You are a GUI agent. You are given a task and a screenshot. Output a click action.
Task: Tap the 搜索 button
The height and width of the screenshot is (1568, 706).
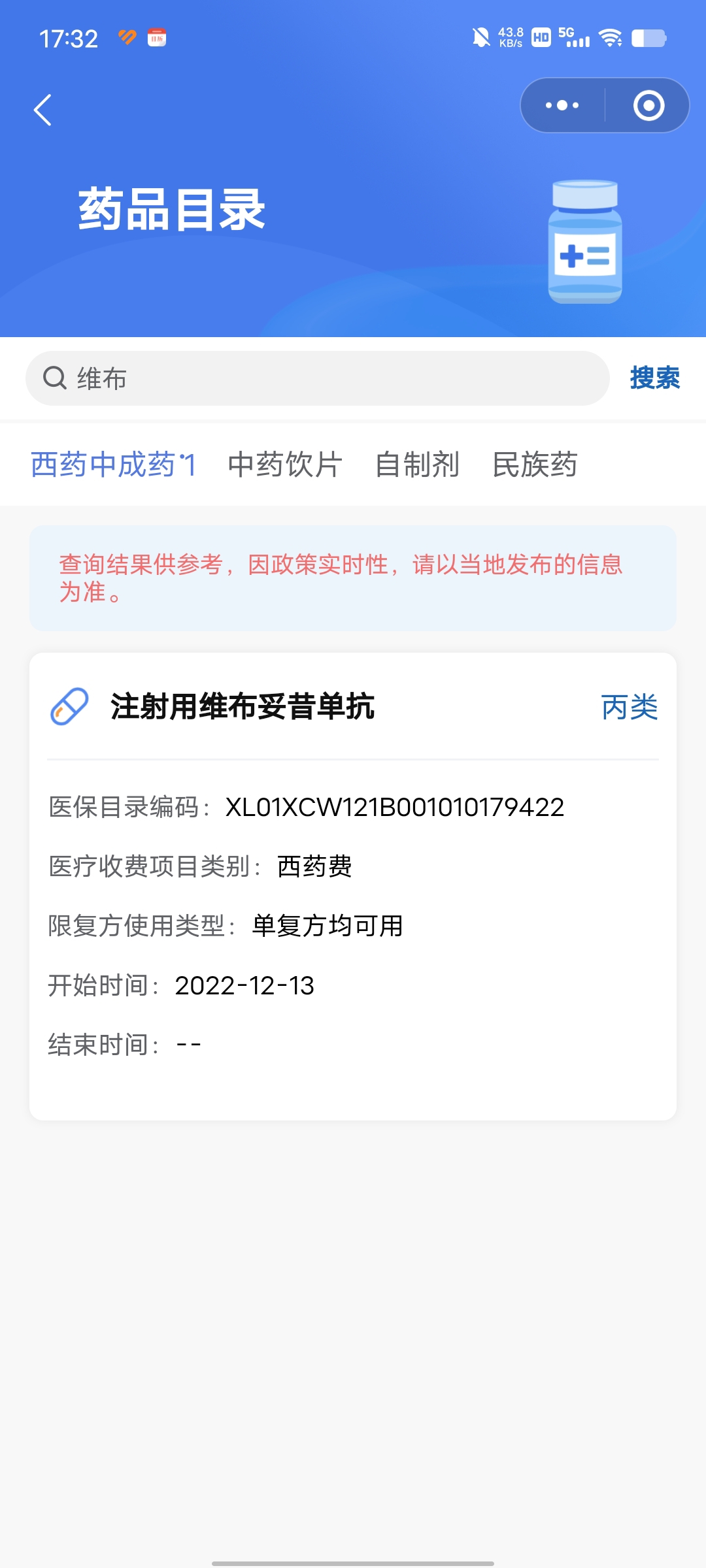[654, 378]
